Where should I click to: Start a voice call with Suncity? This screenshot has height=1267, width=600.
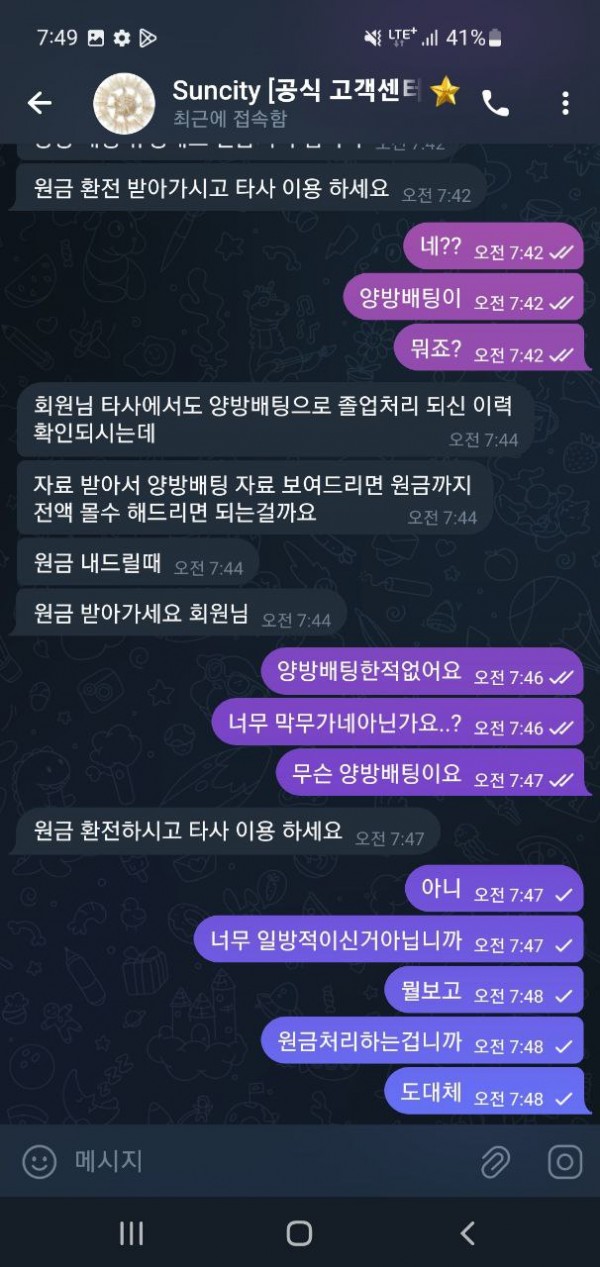pyautogui.click(x=495, y=102)
